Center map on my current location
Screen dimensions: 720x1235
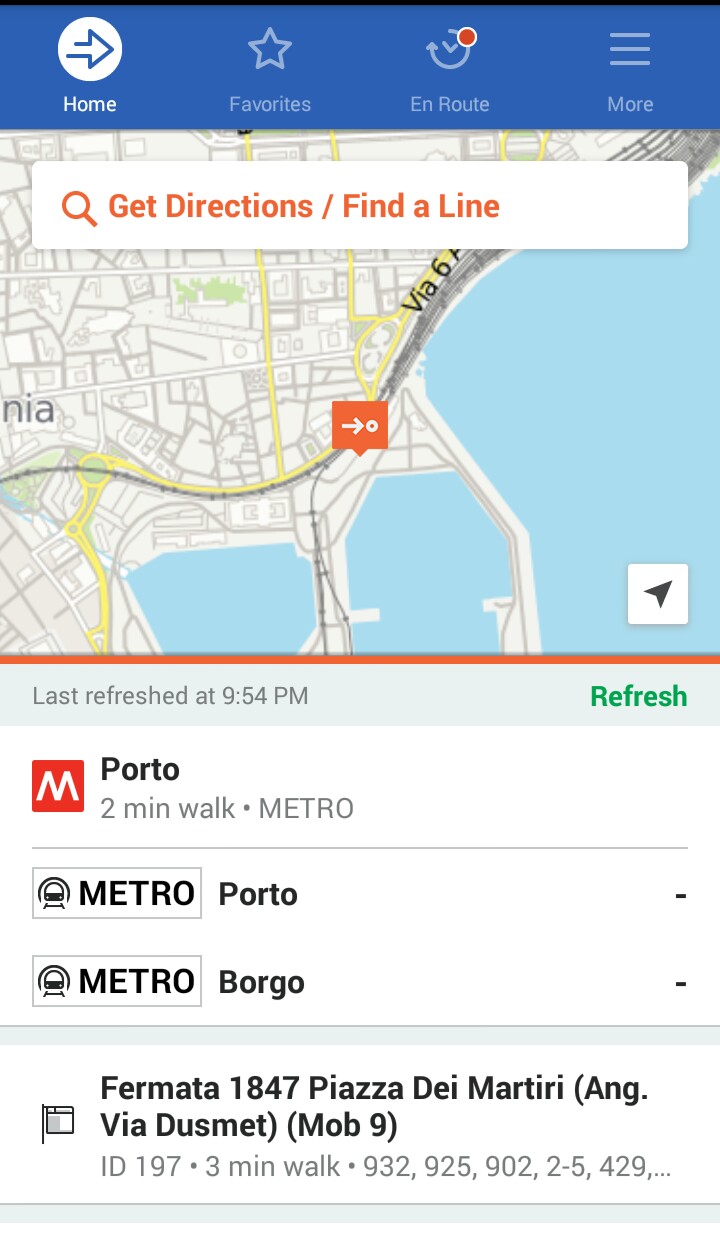(x=658, y=594)
